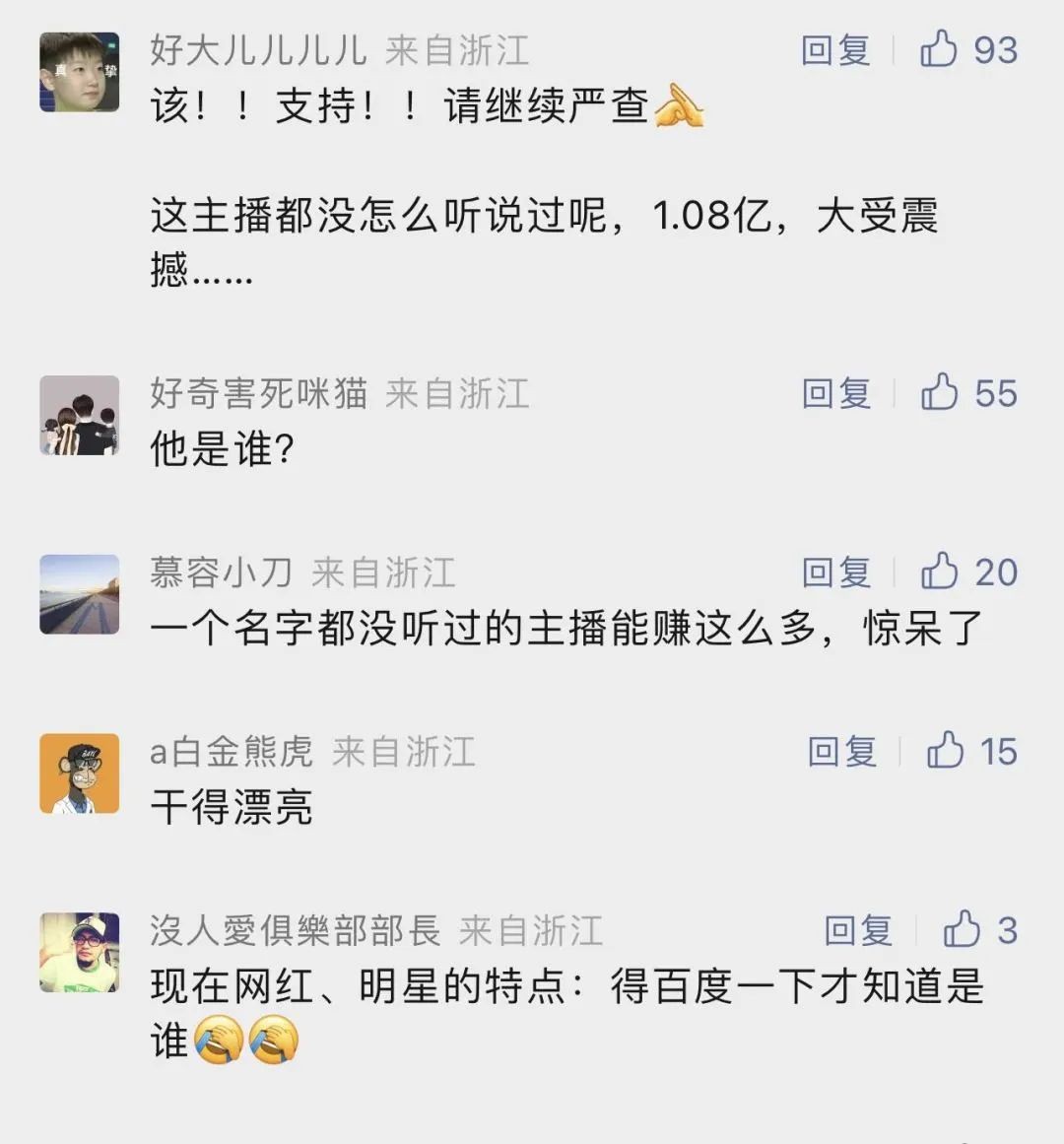Reply to 好大儿儿儿儿's comment
1064x1144 pixels.
click(x=835, y=49)
